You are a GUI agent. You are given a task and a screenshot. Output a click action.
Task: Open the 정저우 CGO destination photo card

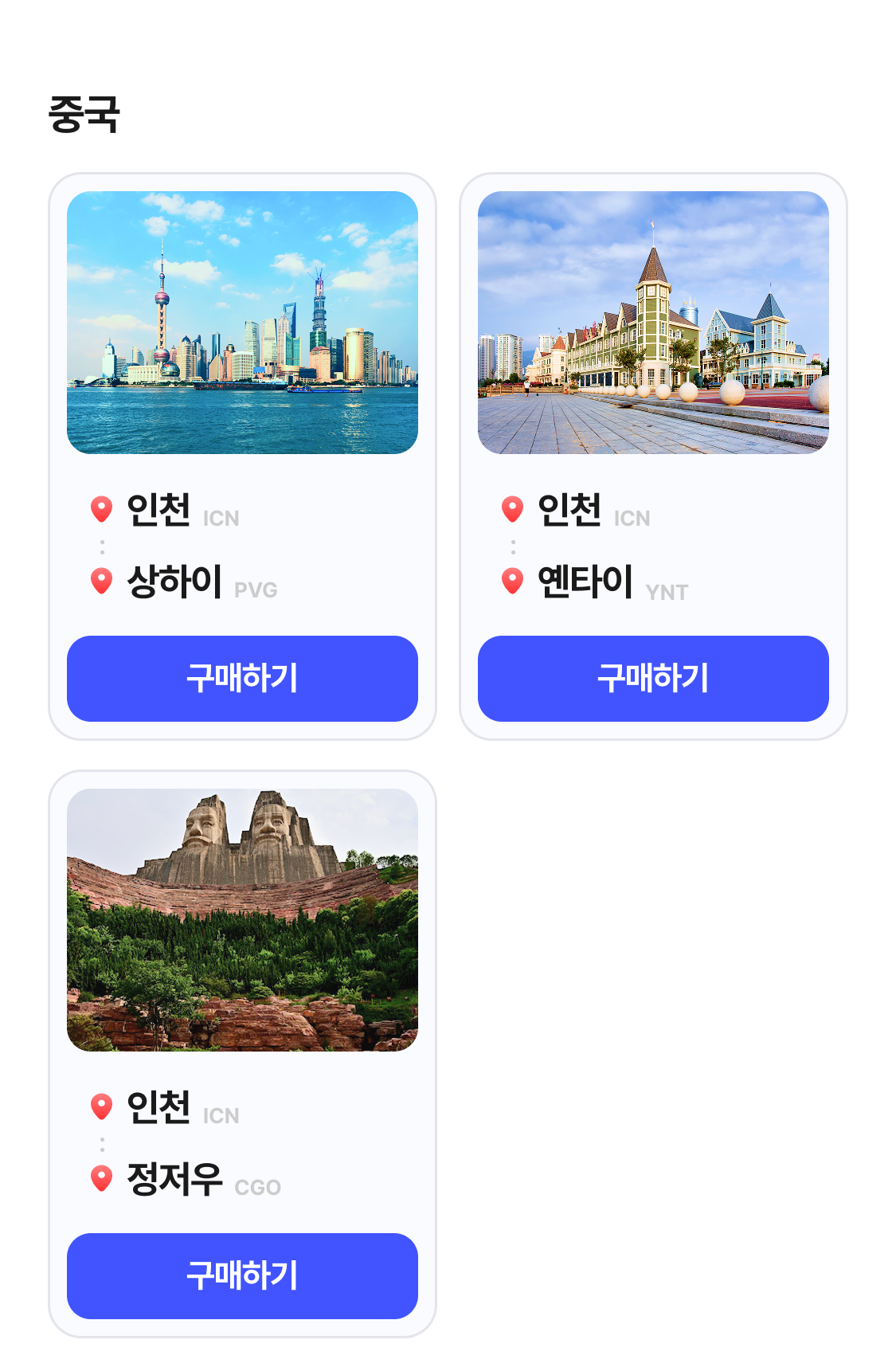click(x=242, y=920)
